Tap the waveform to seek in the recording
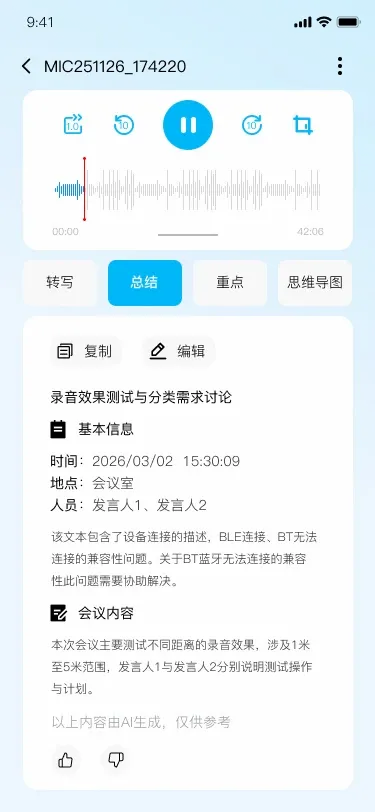The width and height of the screenshot is (375, 812). [x=188, y=190]
